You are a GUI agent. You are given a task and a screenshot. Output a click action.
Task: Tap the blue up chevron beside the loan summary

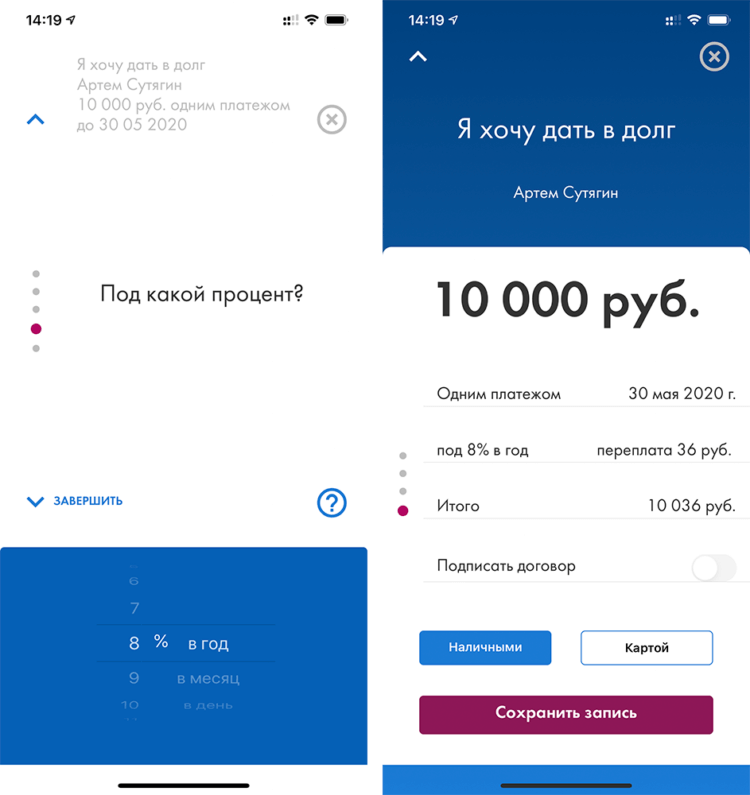pyautogui.click(x=36, y=120)
